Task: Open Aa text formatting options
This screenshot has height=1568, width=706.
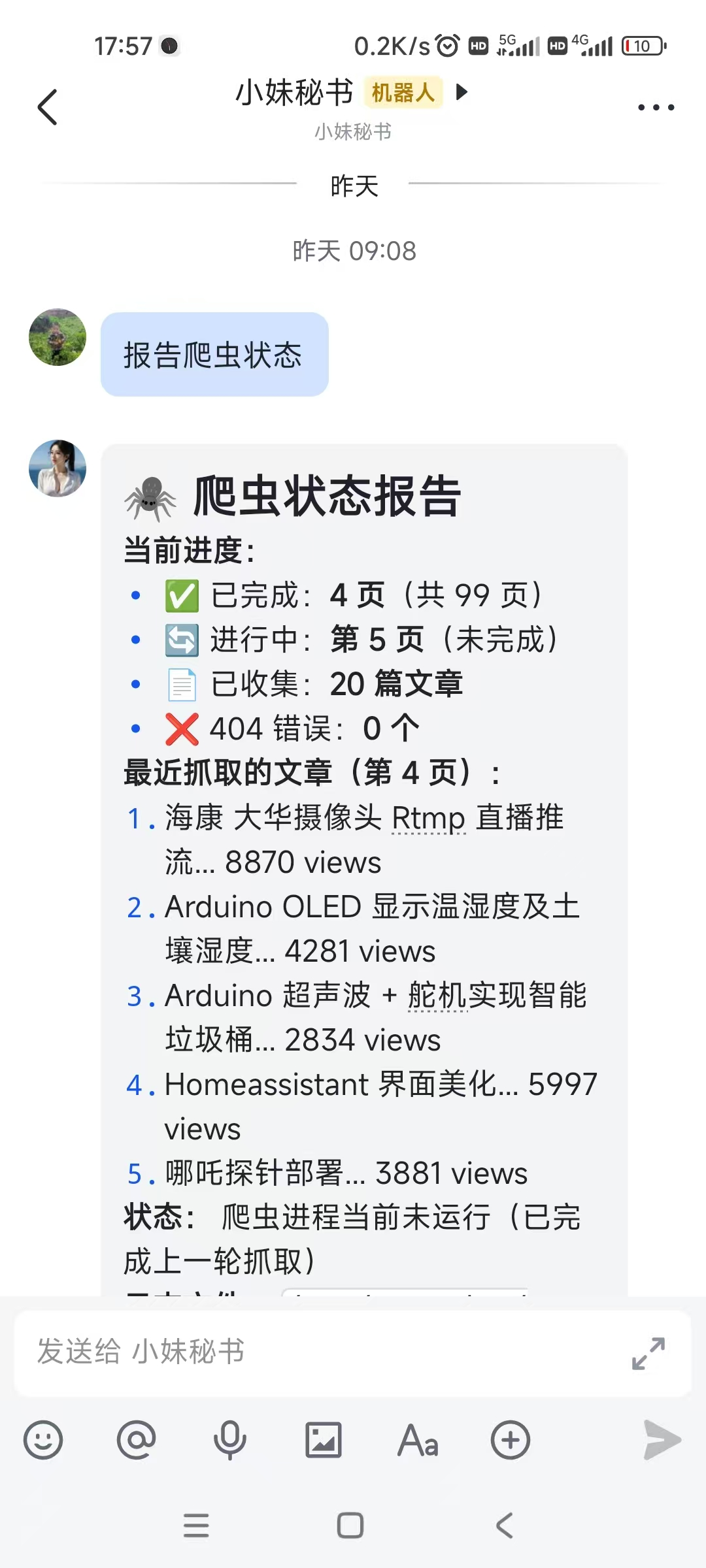Action: click(x=418, y=1440)
